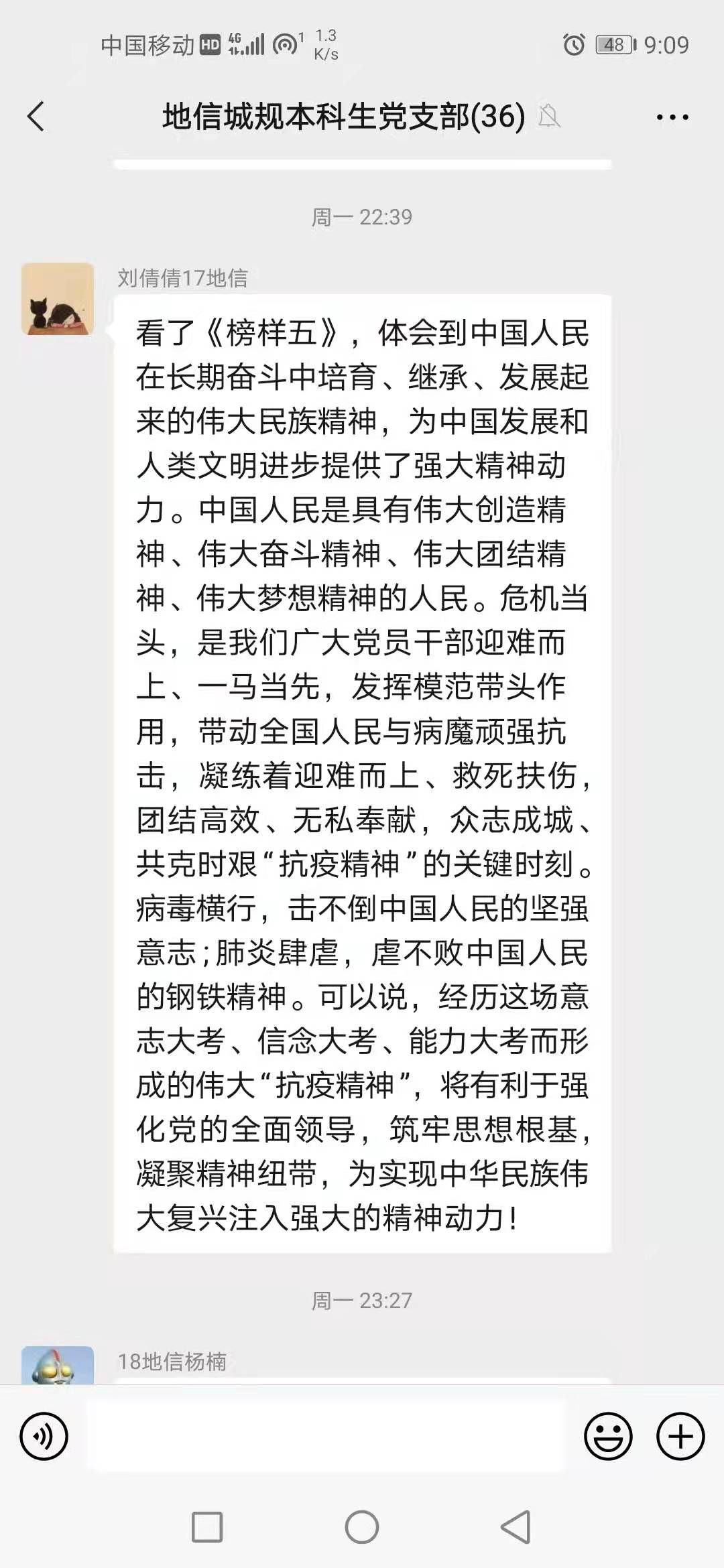Tap 18地信杨楠's avatar
Image resolution: width=724 pixels, height=1568 pixels.
pyautogui.click(x=58, y=1366)
